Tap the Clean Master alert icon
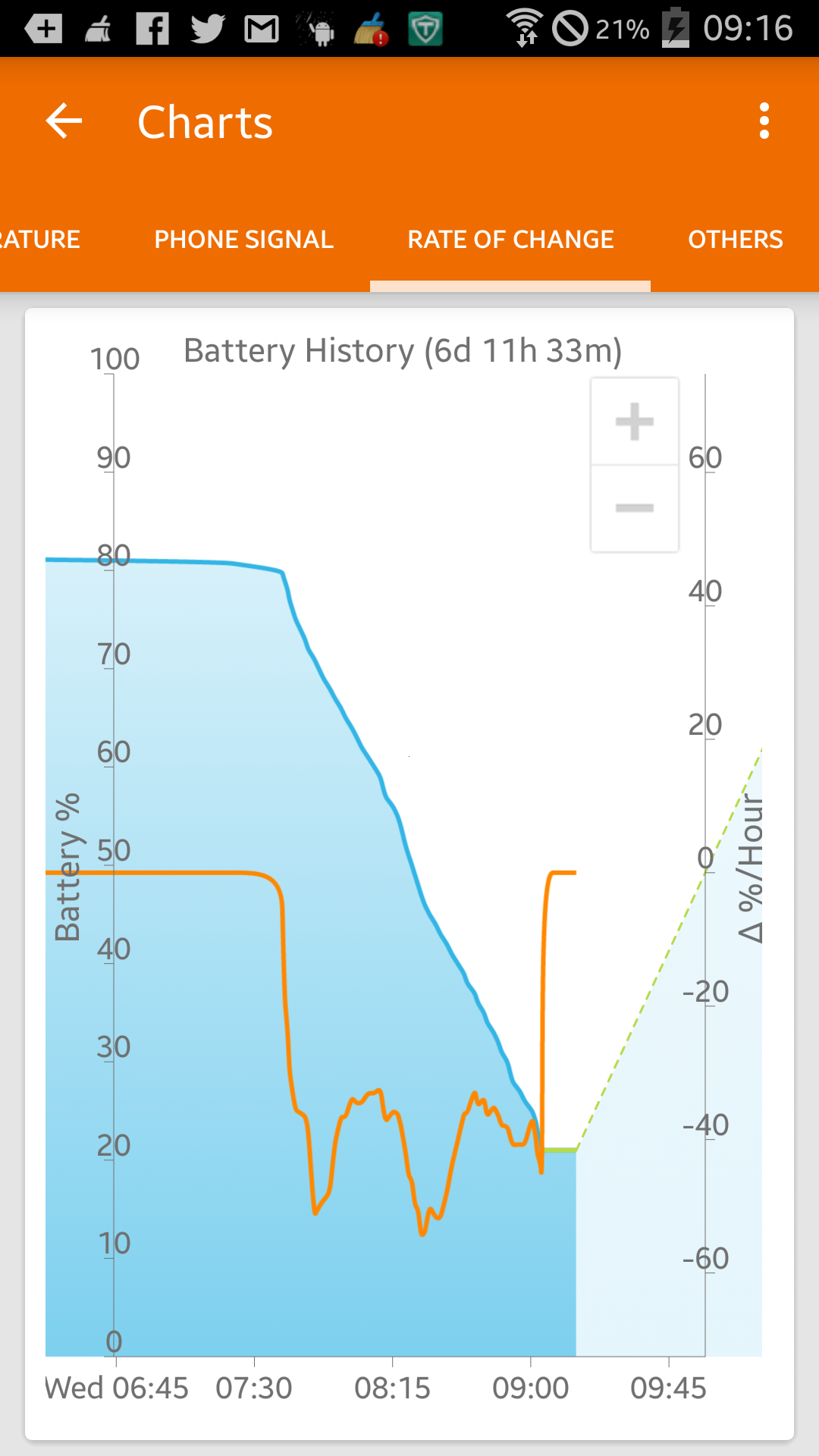Screen dimensions: 819x1456 point(369,29)
